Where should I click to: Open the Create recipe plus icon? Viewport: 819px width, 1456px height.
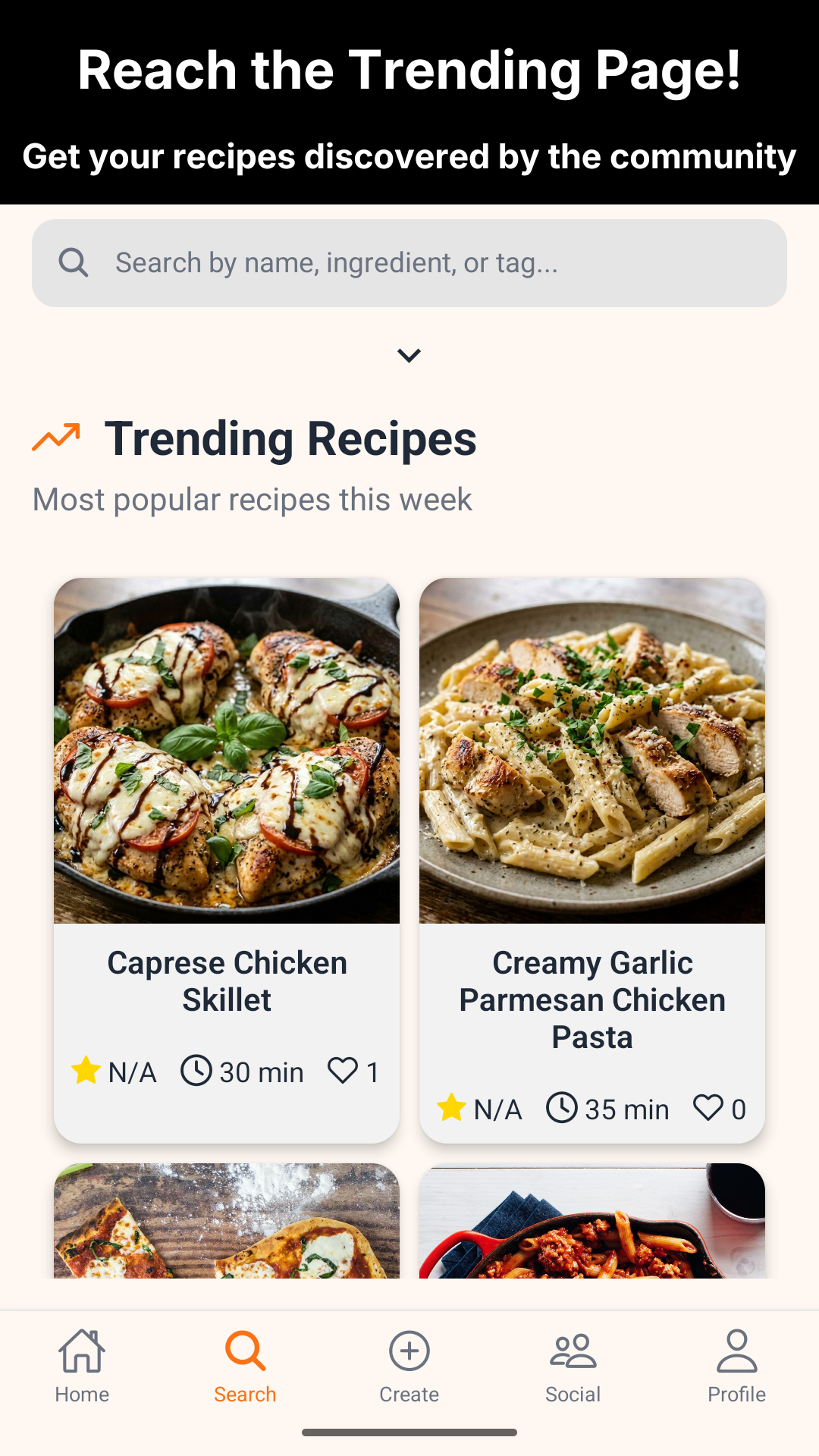tap(409, 1351)
